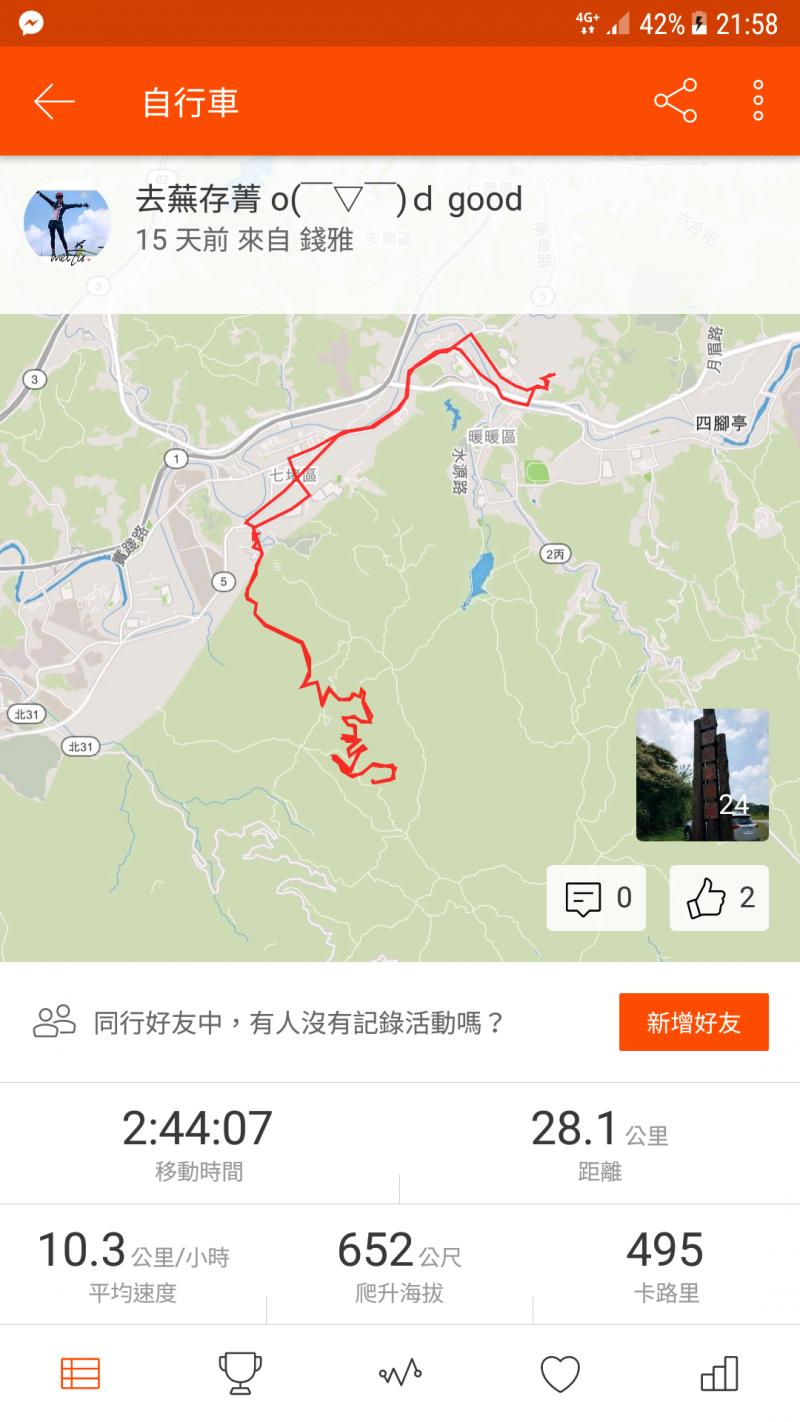
Task: Switch to the trophy challenges tab
Action: coord(240,1373)
